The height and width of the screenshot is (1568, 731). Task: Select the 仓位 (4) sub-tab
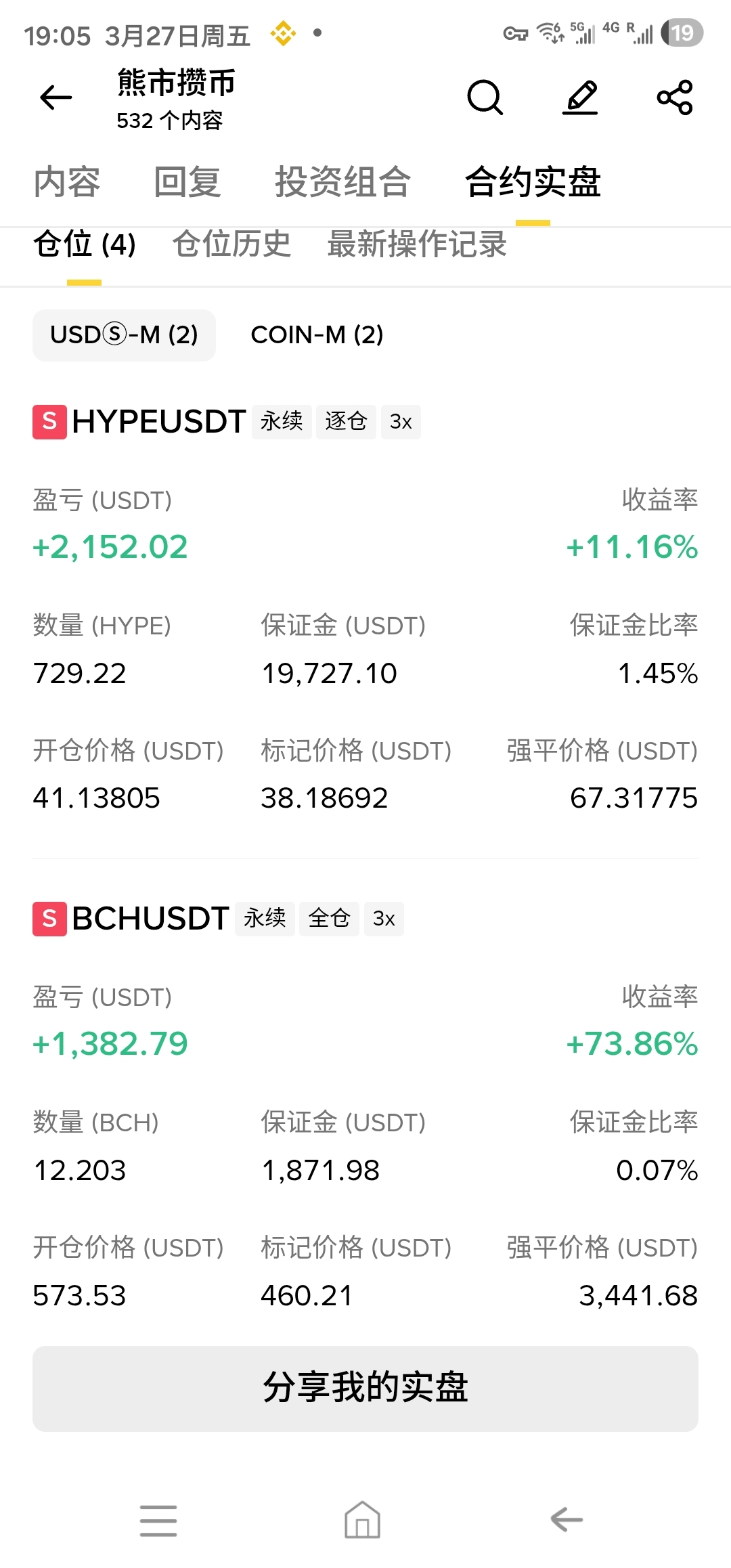[x=85, y=244]
